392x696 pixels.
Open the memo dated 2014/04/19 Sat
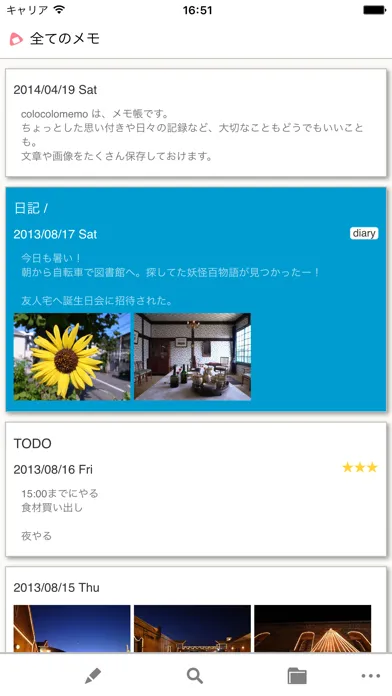click(196, 123)
